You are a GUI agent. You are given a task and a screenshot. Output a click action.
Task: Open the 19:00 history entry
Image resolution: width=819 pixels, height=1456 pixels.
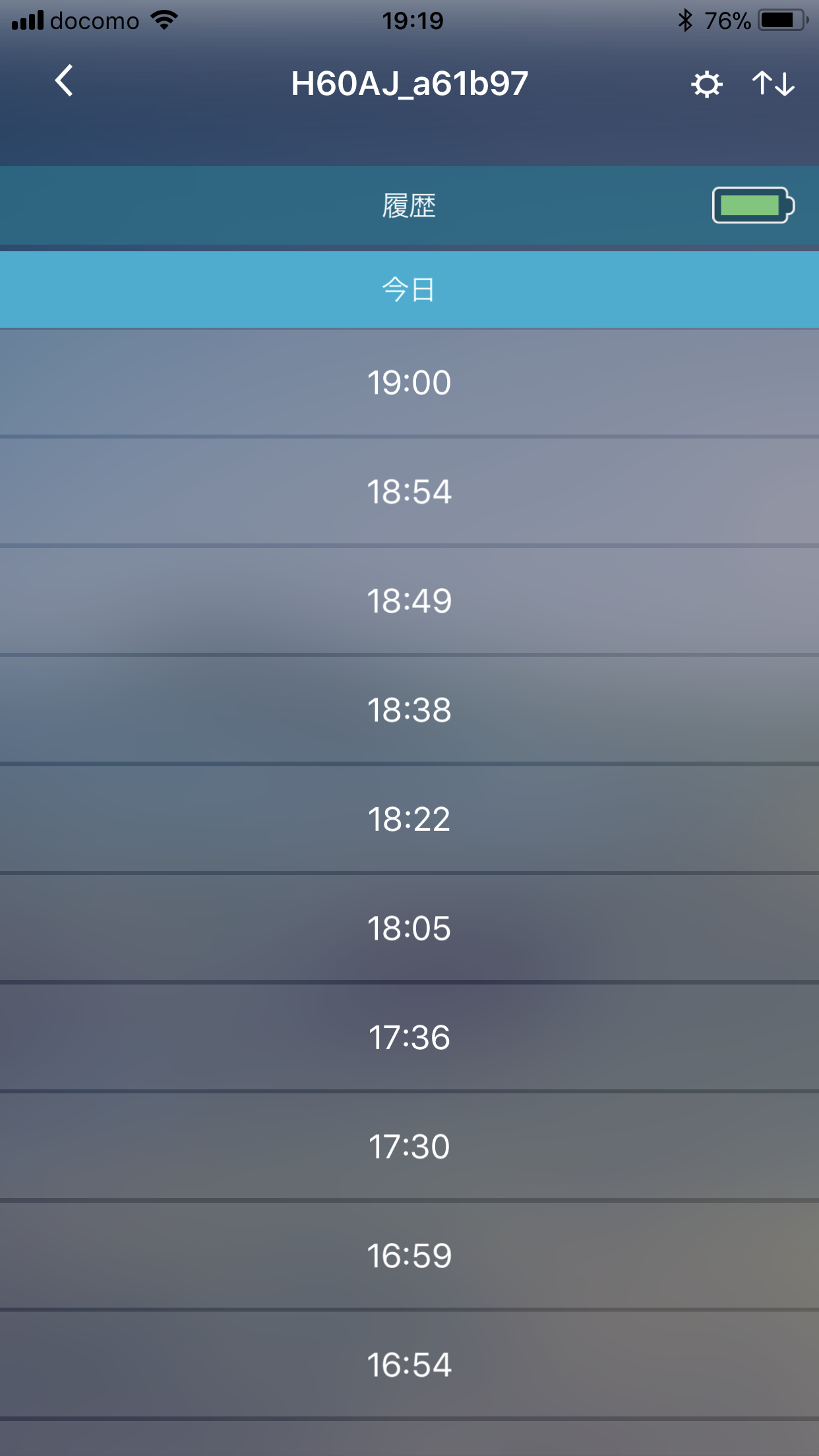[x=409, y=382]
